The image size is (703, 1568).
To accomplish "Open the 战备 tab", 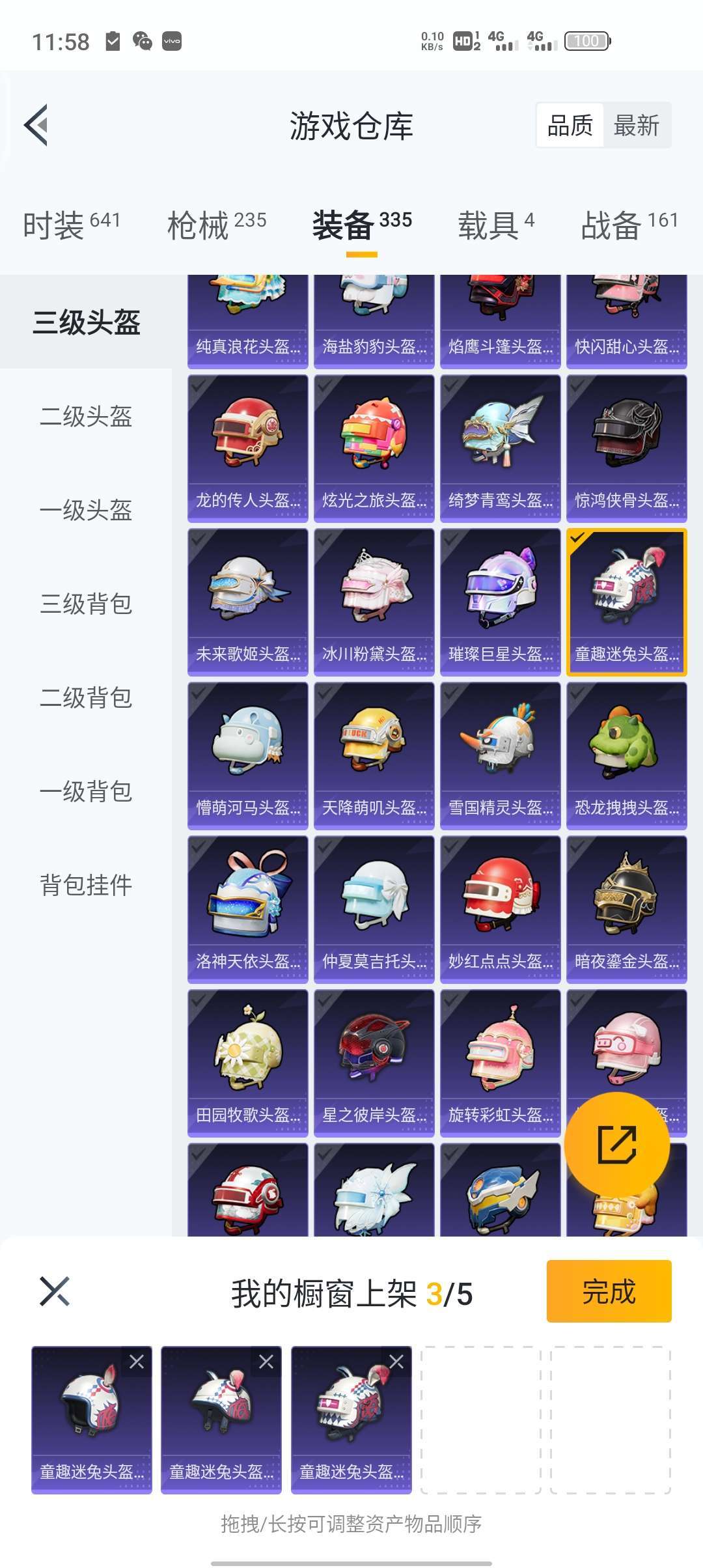I will pos(629,225).
